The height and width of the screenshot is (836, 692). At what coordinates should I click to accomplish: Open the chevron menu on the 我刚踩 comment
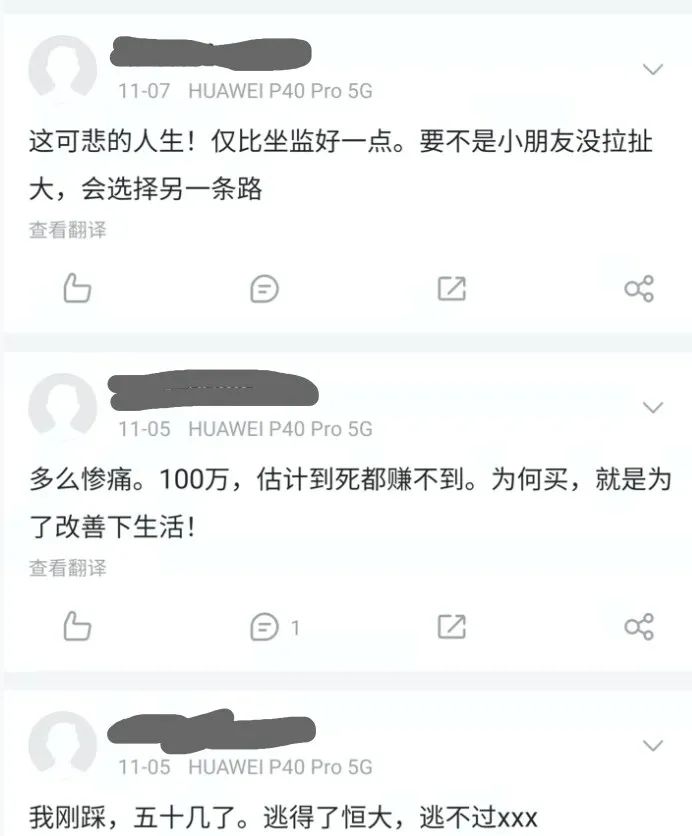tap(653, 746)
